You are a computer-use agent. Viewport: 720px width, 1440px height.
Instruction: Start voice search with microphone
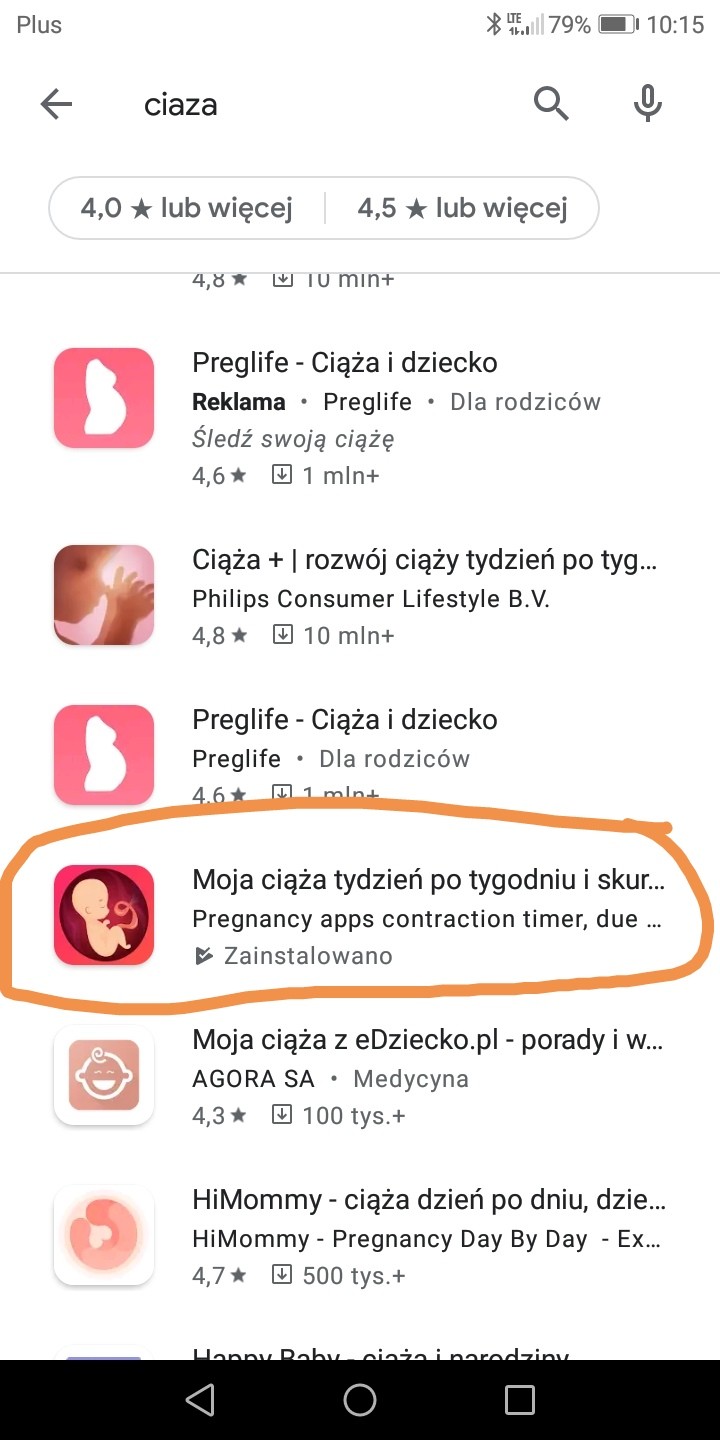pyautogui.click(x=648, y=103)
